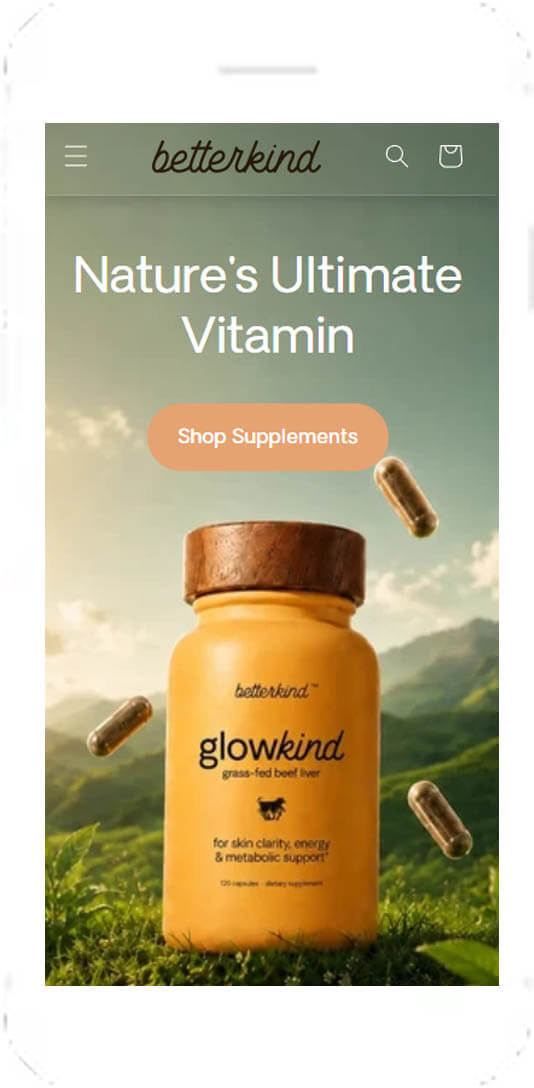Go to the betterkind home logo
Screen dimensions: 534x1088
point(236,156)
